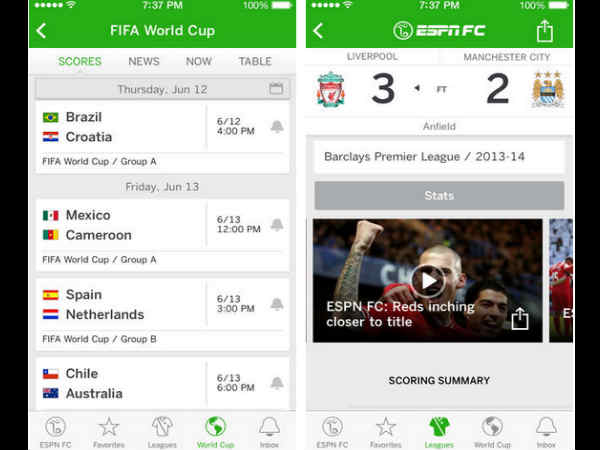Set alert bell for Spain vs Netherlands
This screenshot has width=600, height=450.
click(x=276, y=304)
